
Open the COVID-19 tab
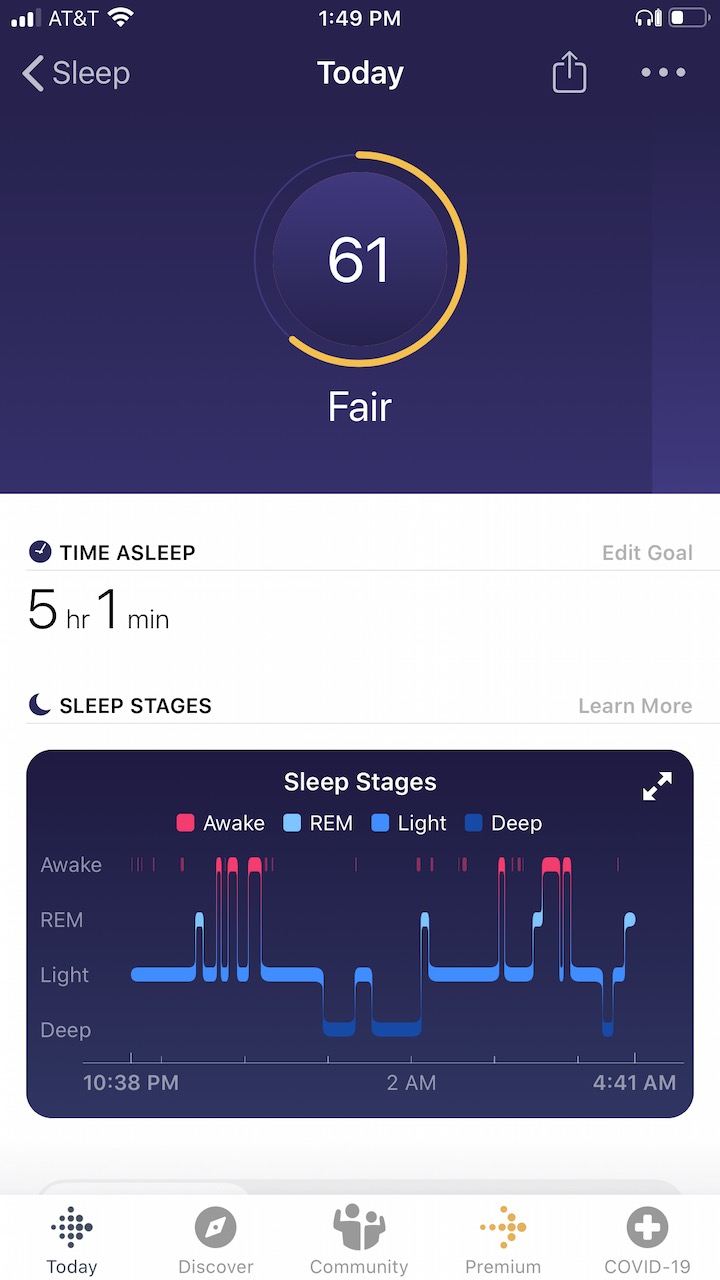[x=647, y=1240]
